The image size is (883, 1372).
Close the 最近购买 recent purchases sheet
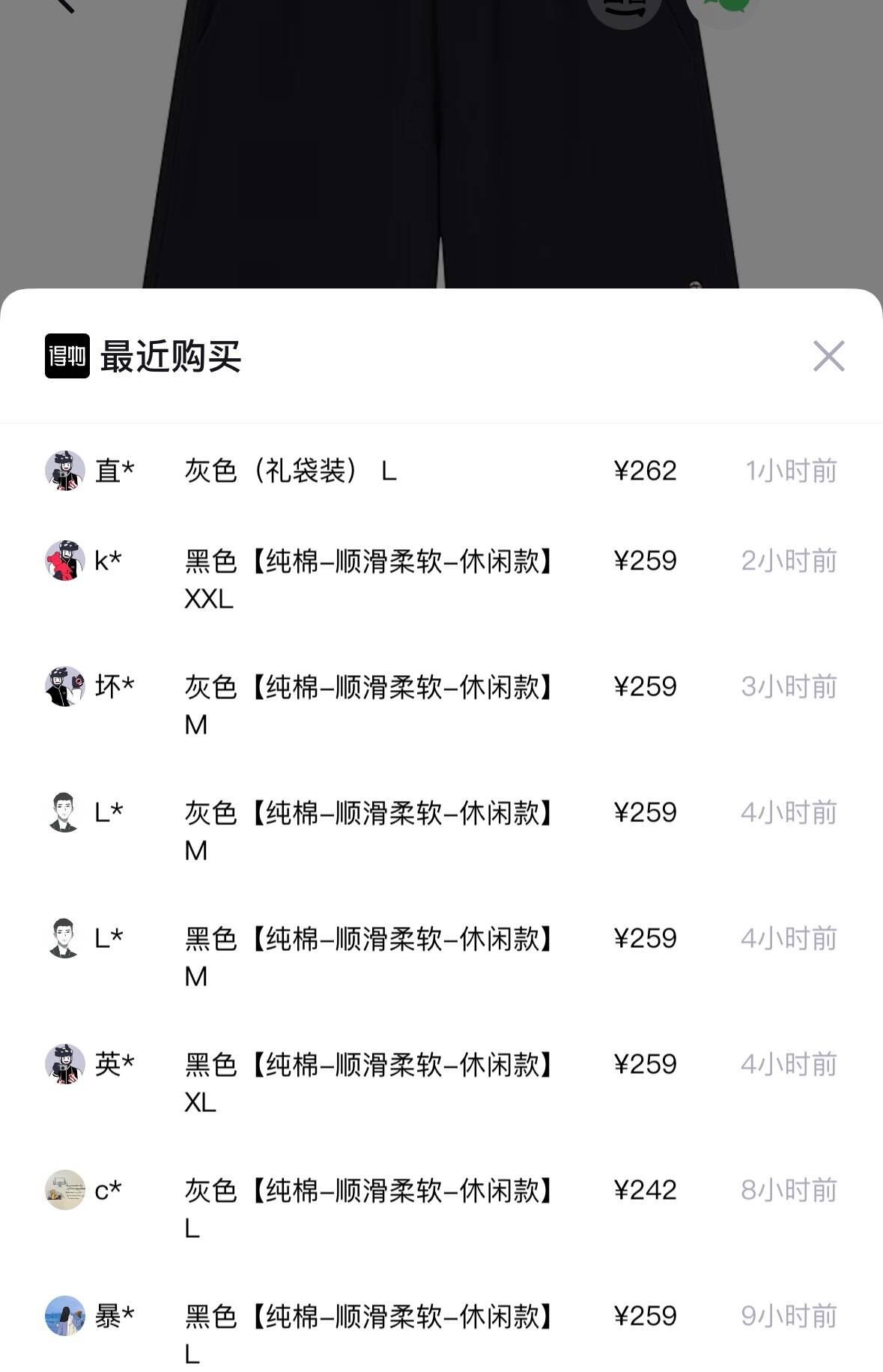[828, 356]
